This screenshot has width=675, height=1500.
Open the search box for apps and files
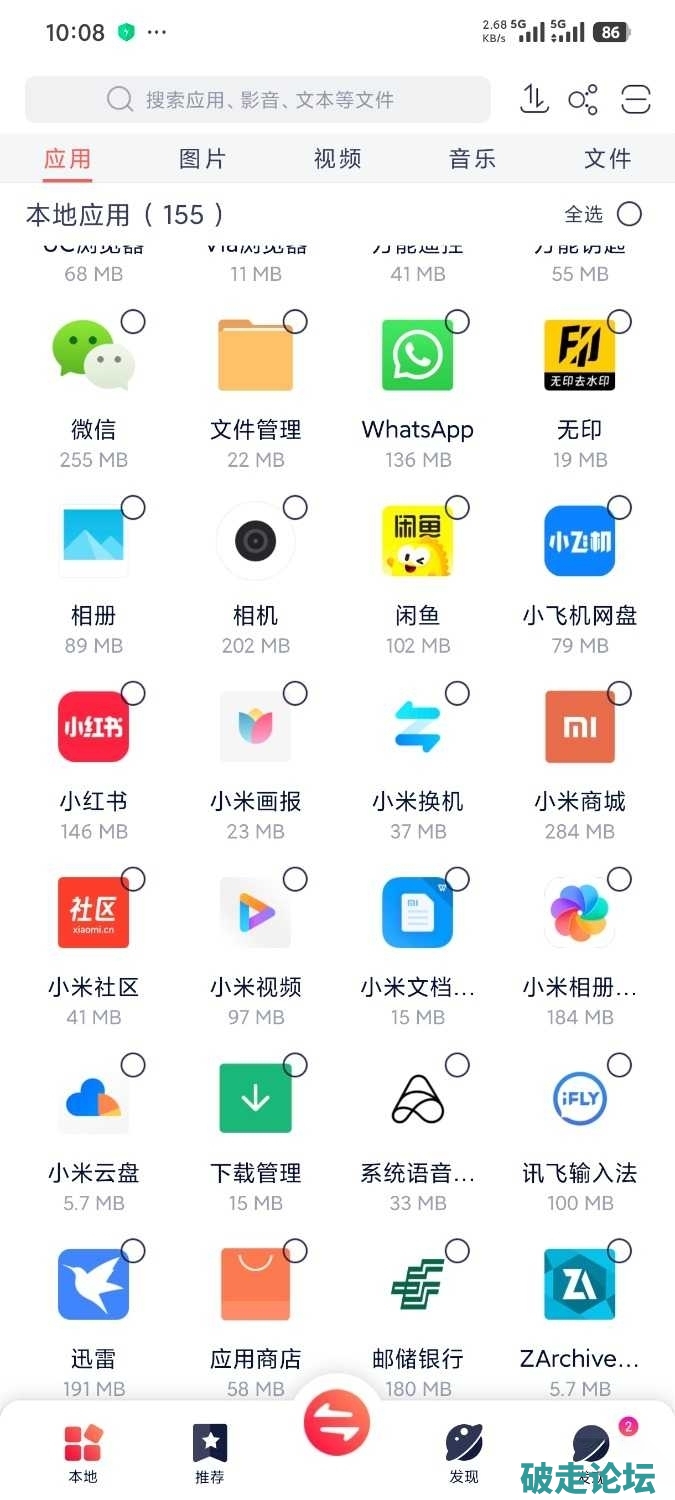[258, 100]
